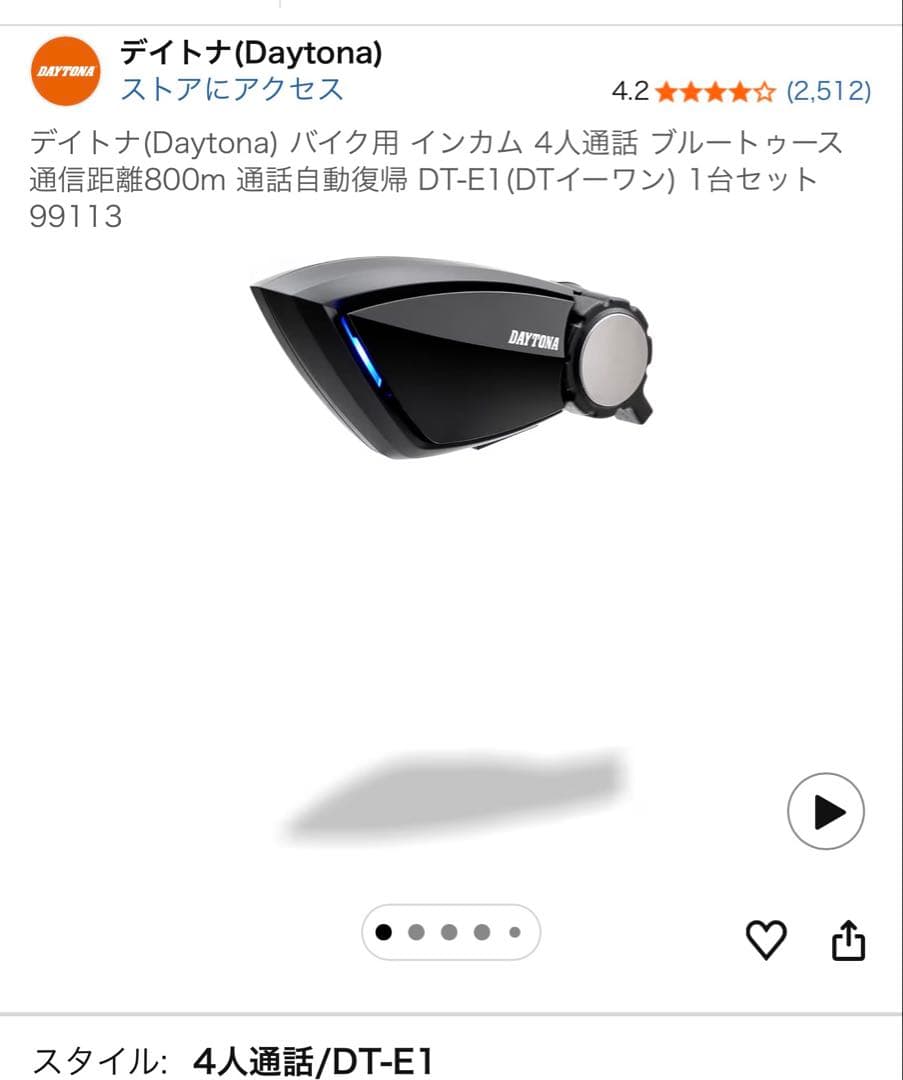Viewport: 903px width, 1080px height.
Task: Select the first carousel dot indicator
Action: pos(385,933)
